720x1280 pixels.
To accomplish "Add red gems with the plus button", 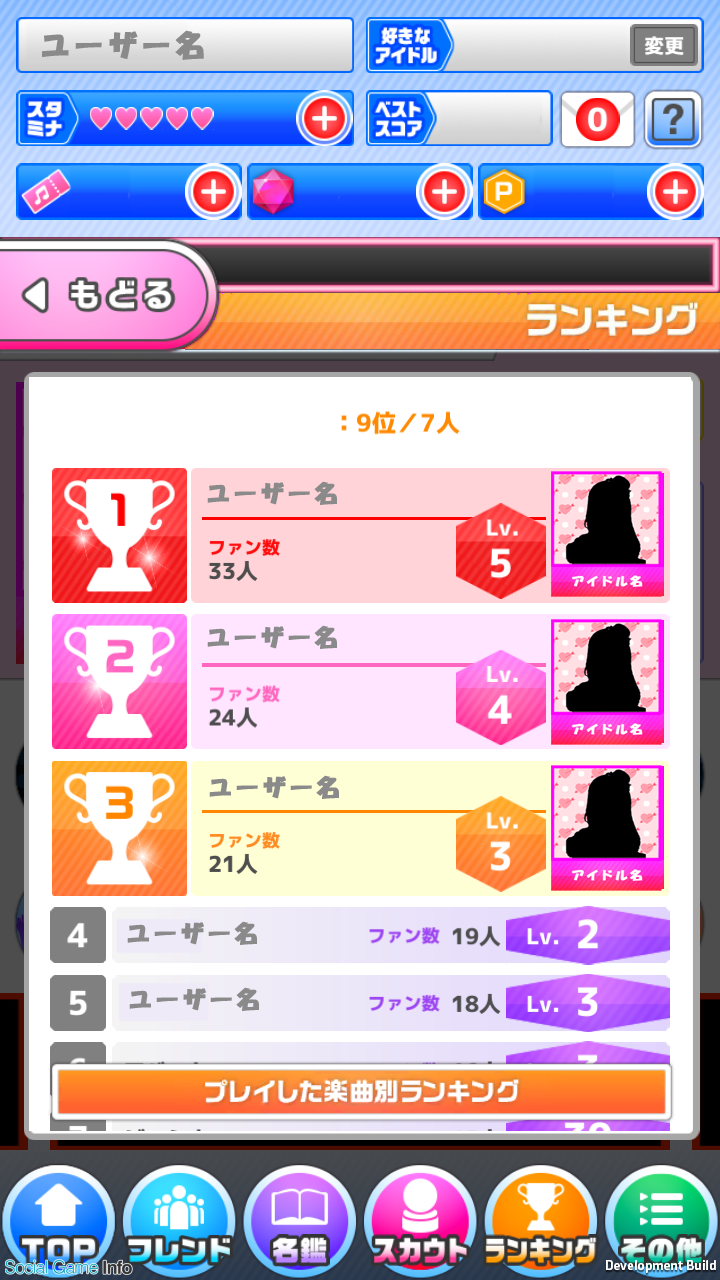I will (443, 191).
